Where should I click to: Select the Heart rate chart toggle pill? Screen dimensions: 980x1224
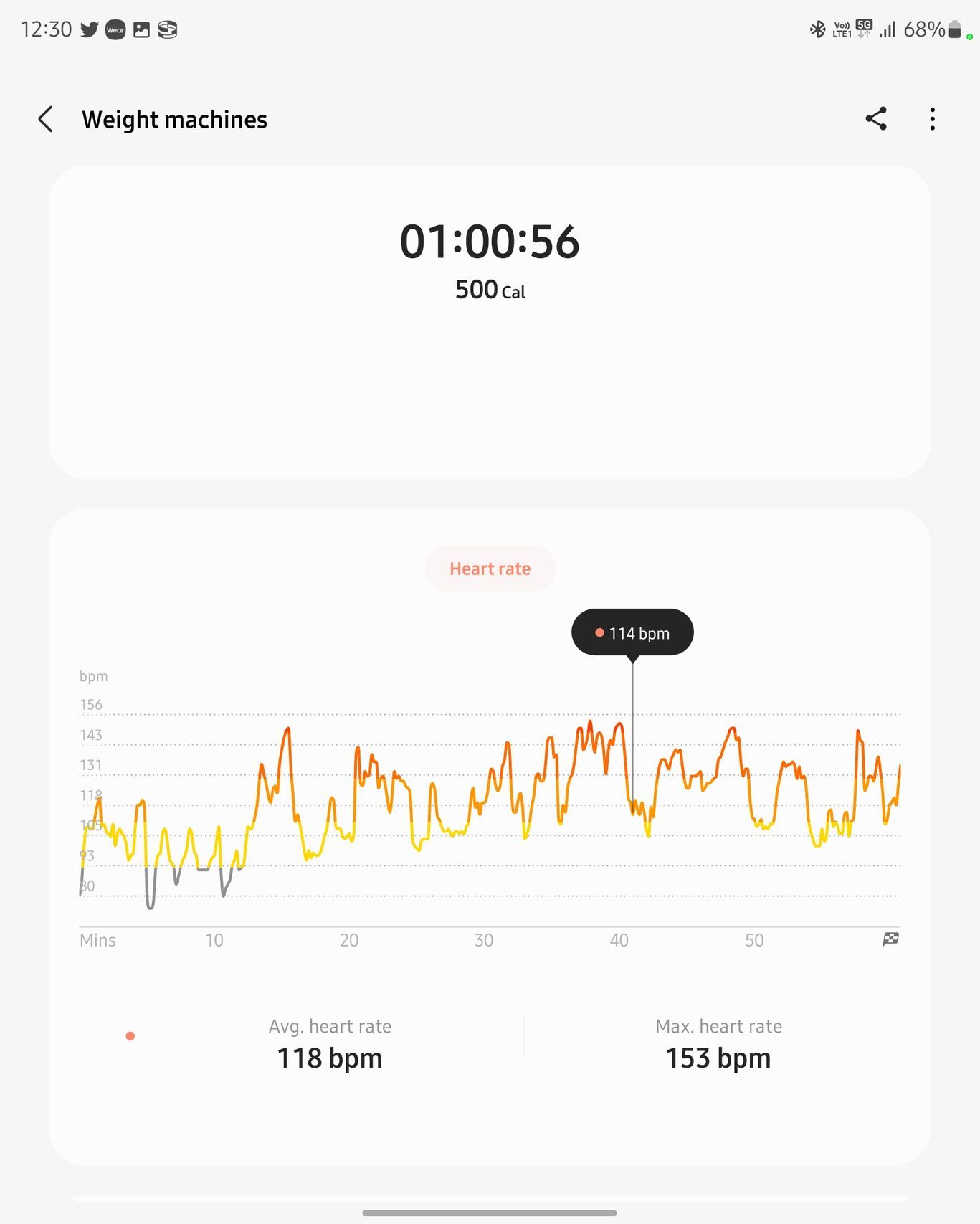490,568
